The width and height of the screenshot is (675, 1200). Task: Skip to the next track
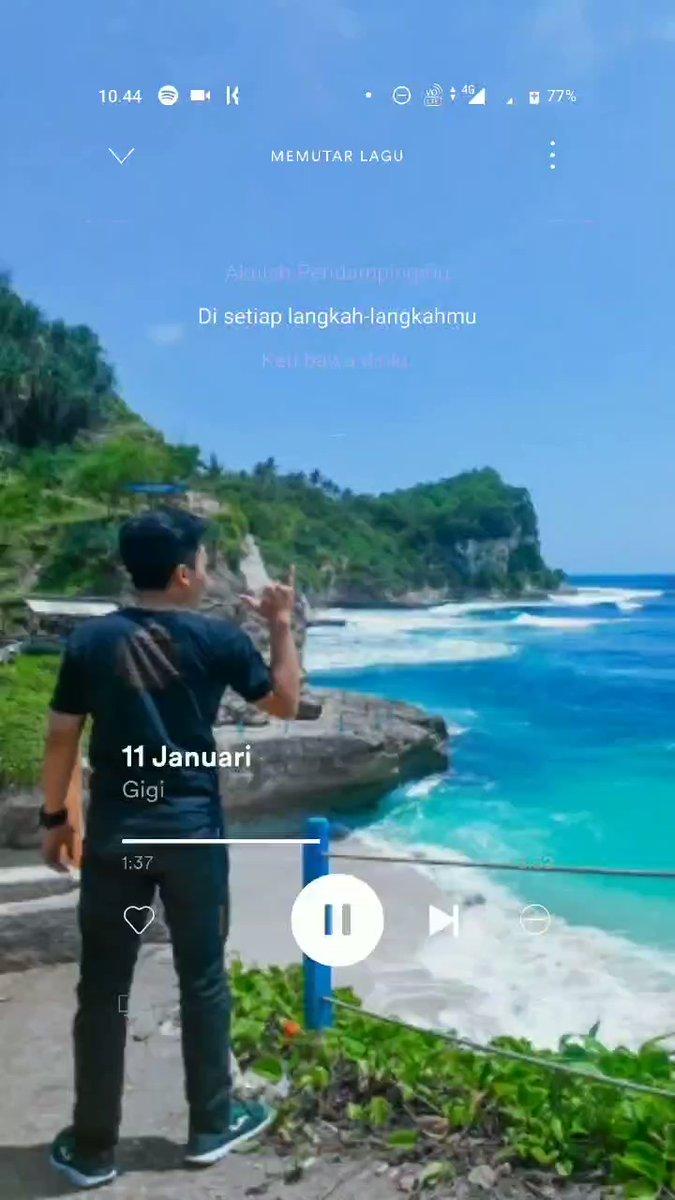click(443, 920)
